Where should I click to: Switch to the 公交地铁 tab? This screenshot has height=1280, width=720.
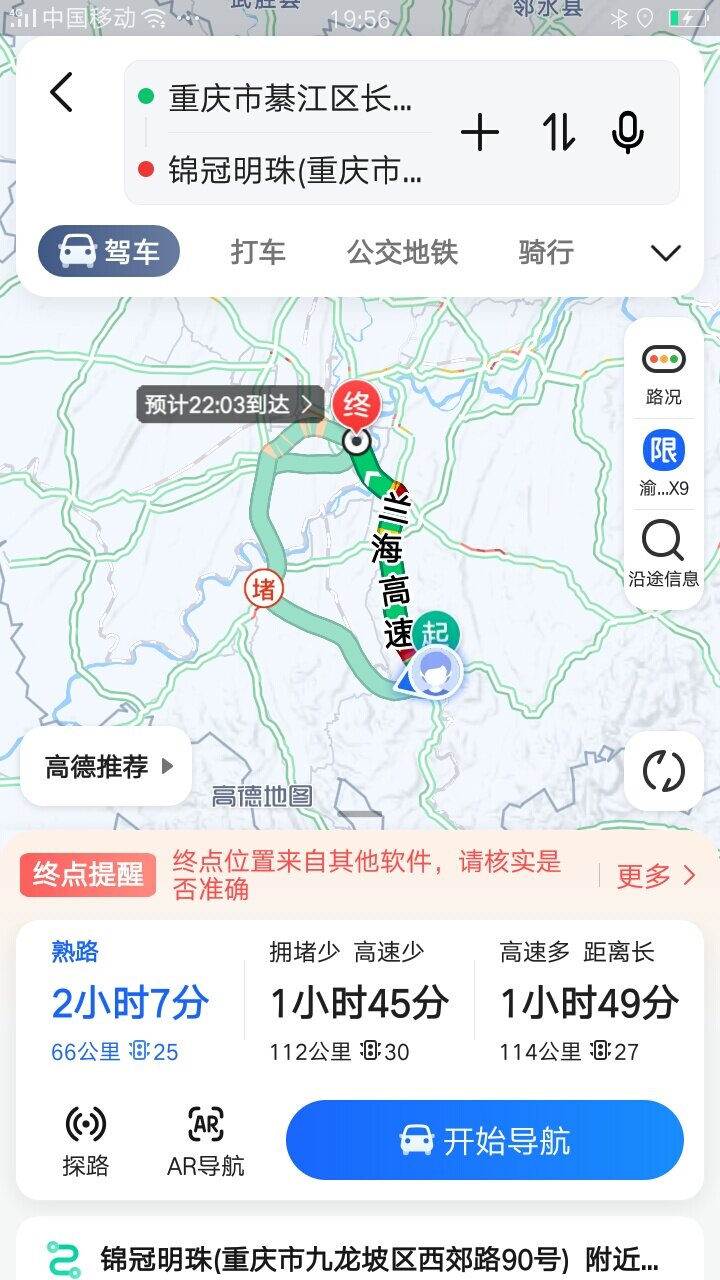click(x=402, y=252)
